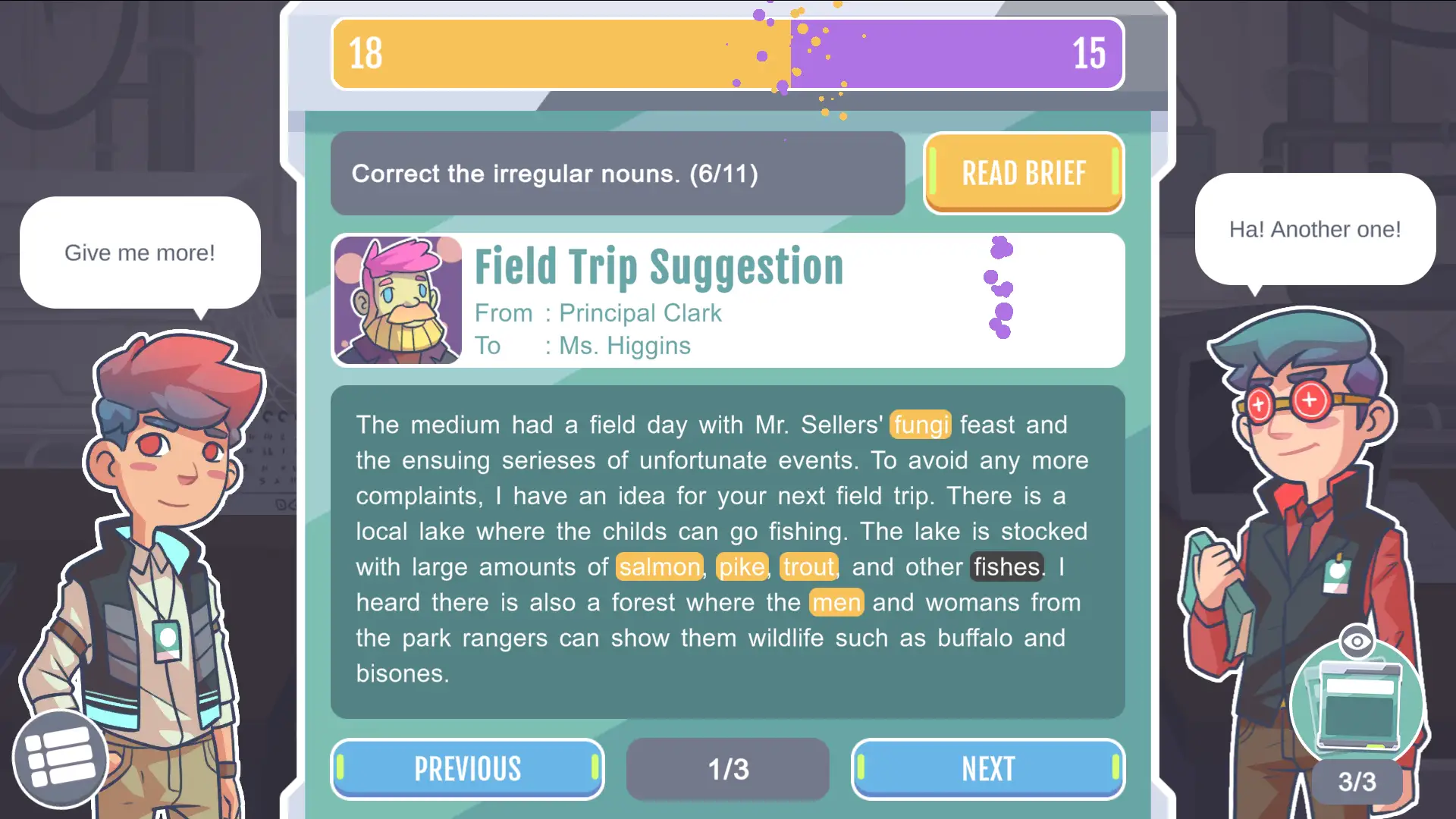Tap the highlighted word 'salmon'

pos(659,567)
